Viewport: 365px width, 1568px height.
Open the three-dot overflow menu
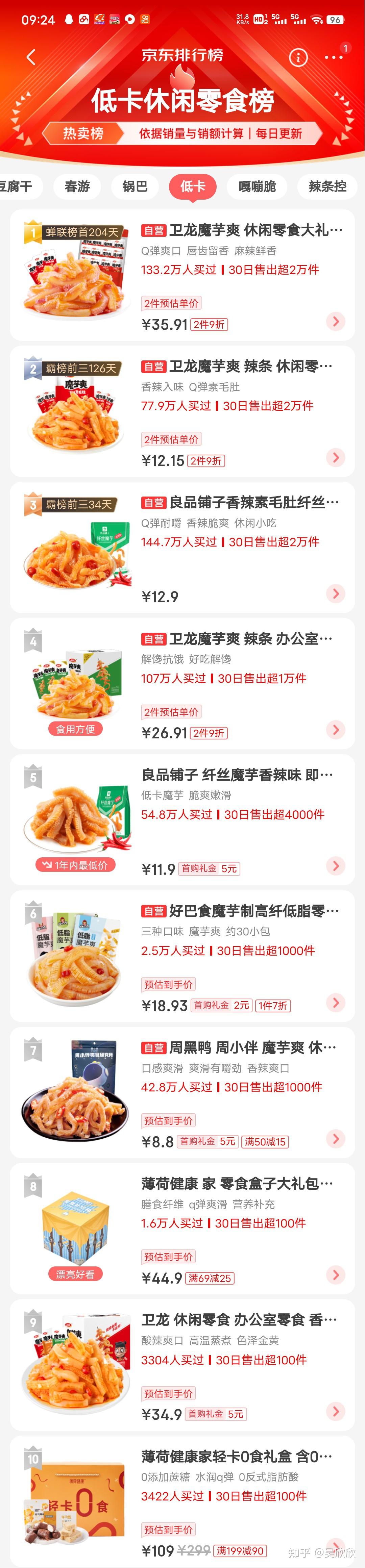333,57
